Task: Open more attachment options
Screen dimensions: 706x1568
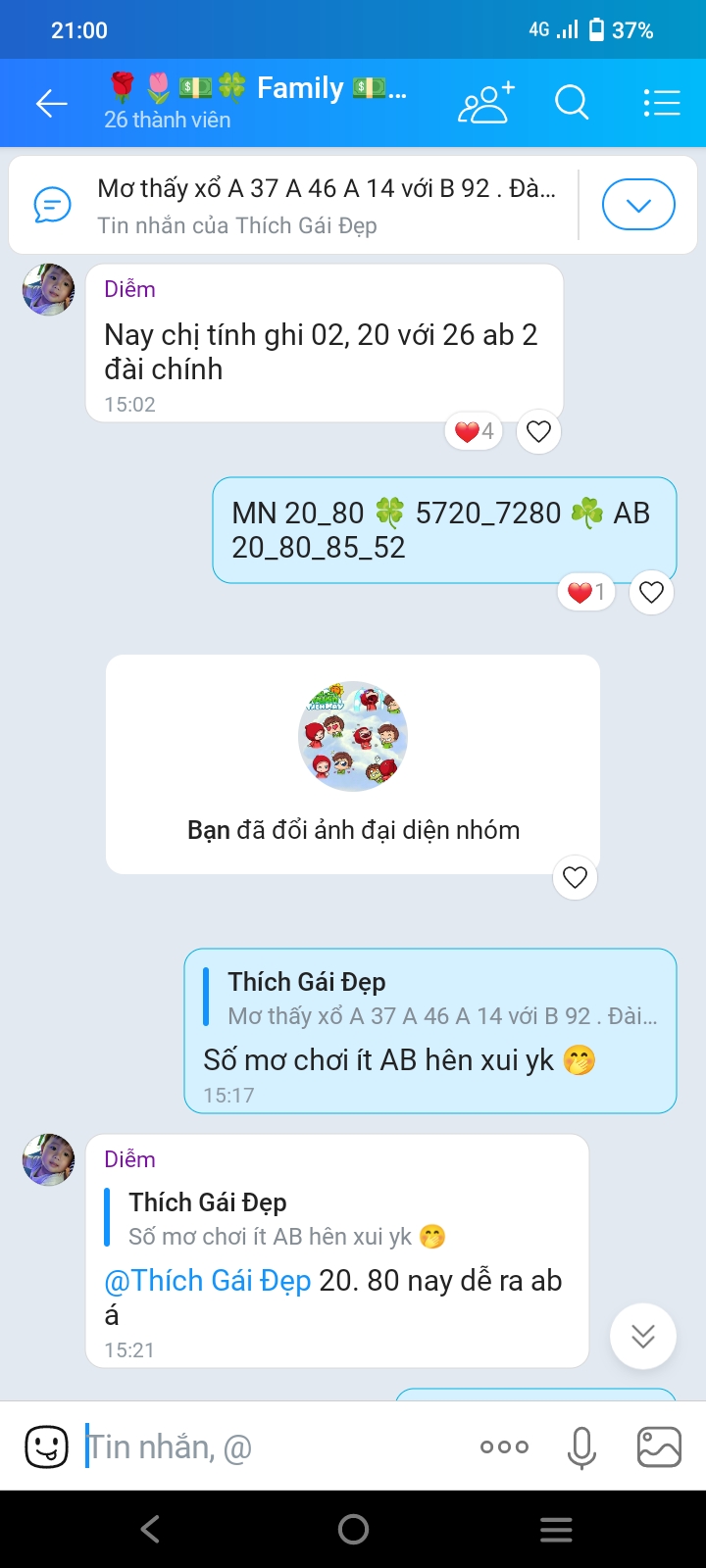Action: click(504, 1446)
